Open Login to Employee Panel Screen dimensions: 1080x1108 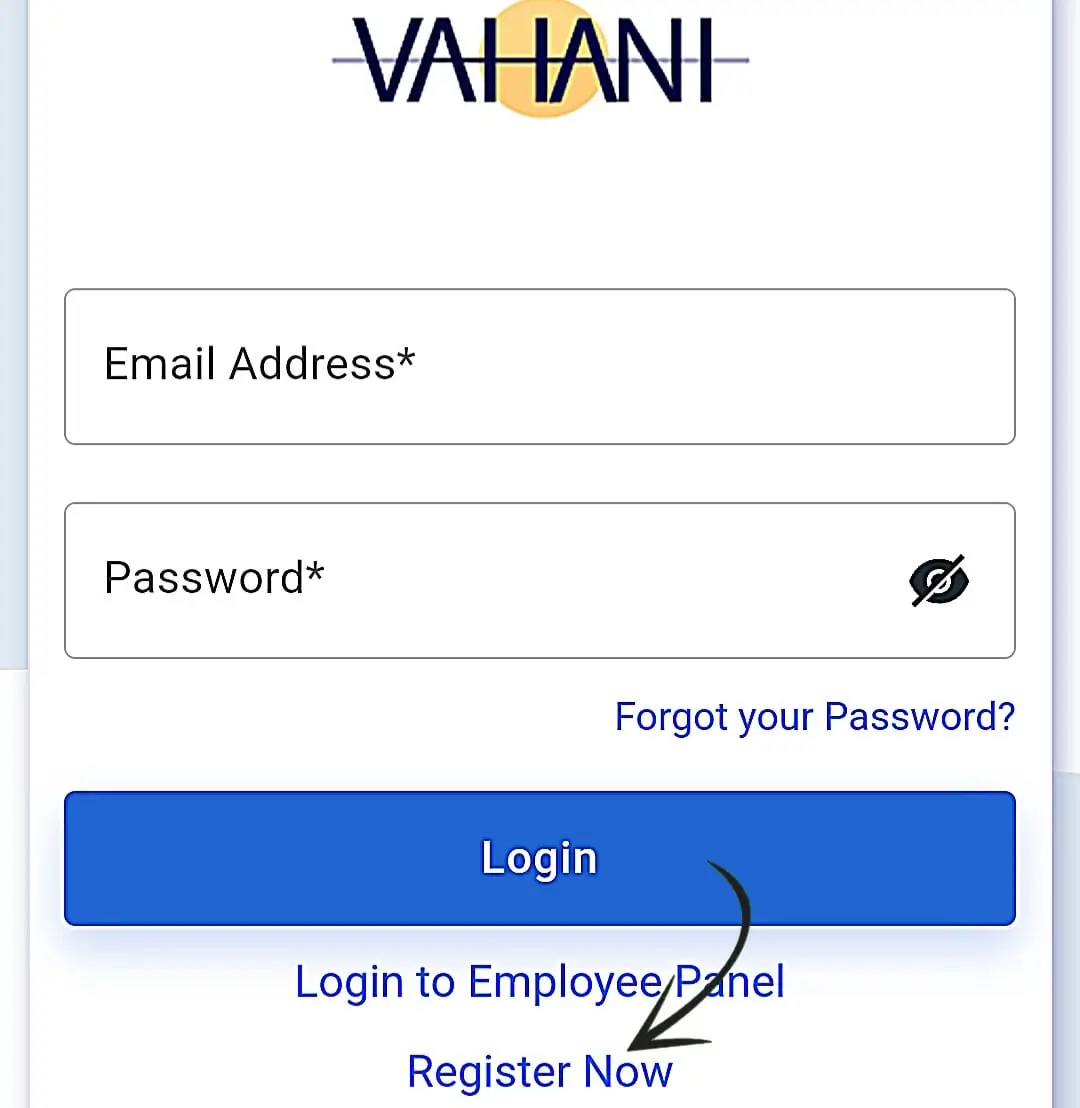[x=540, y=981]
